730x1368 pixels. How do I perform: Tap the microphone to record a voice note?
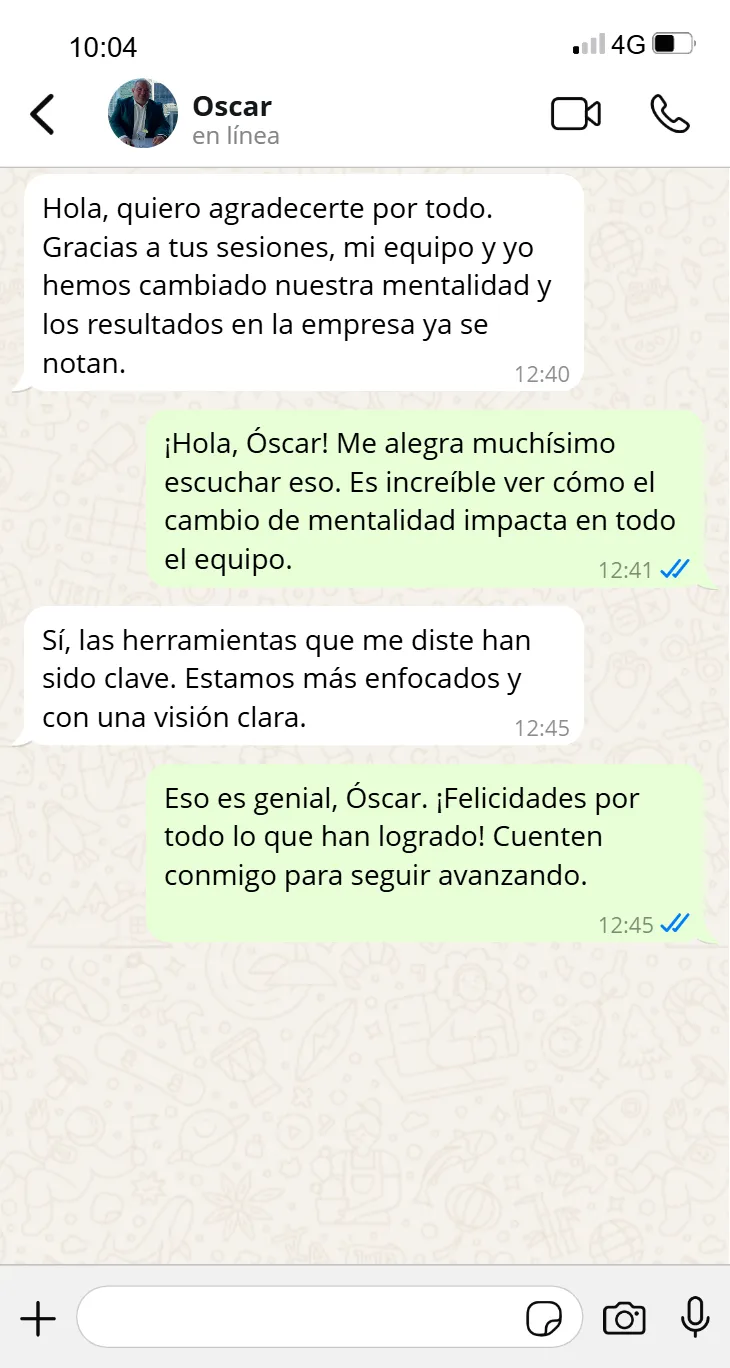click(695, 1318)
